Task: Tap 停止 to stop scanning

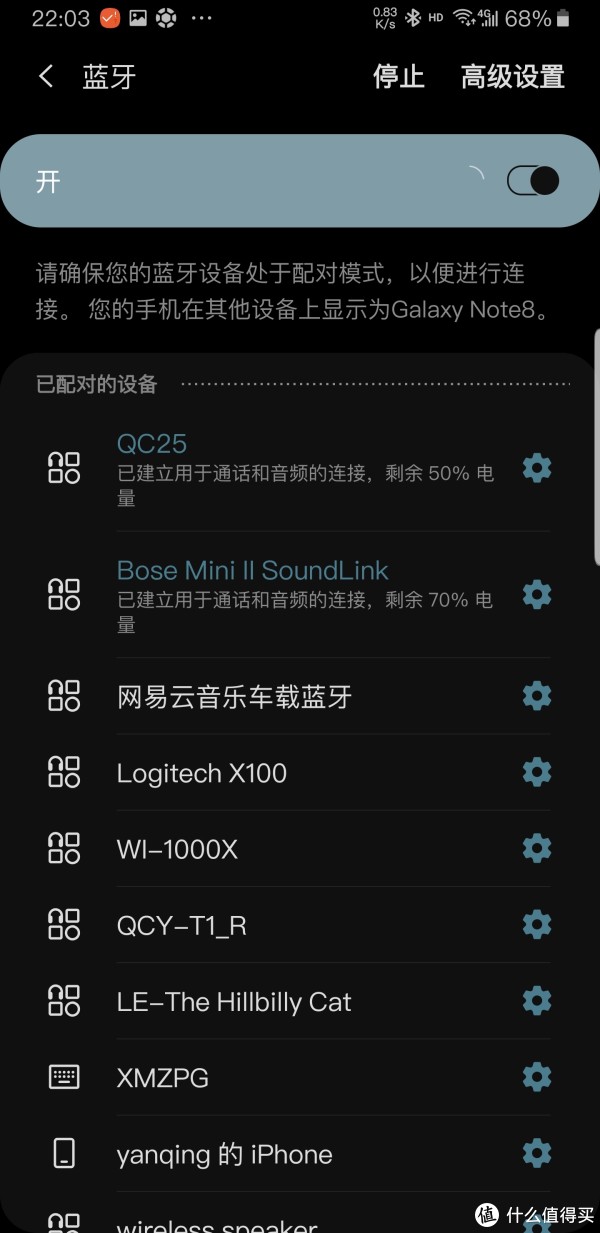Action: [399, 77]
